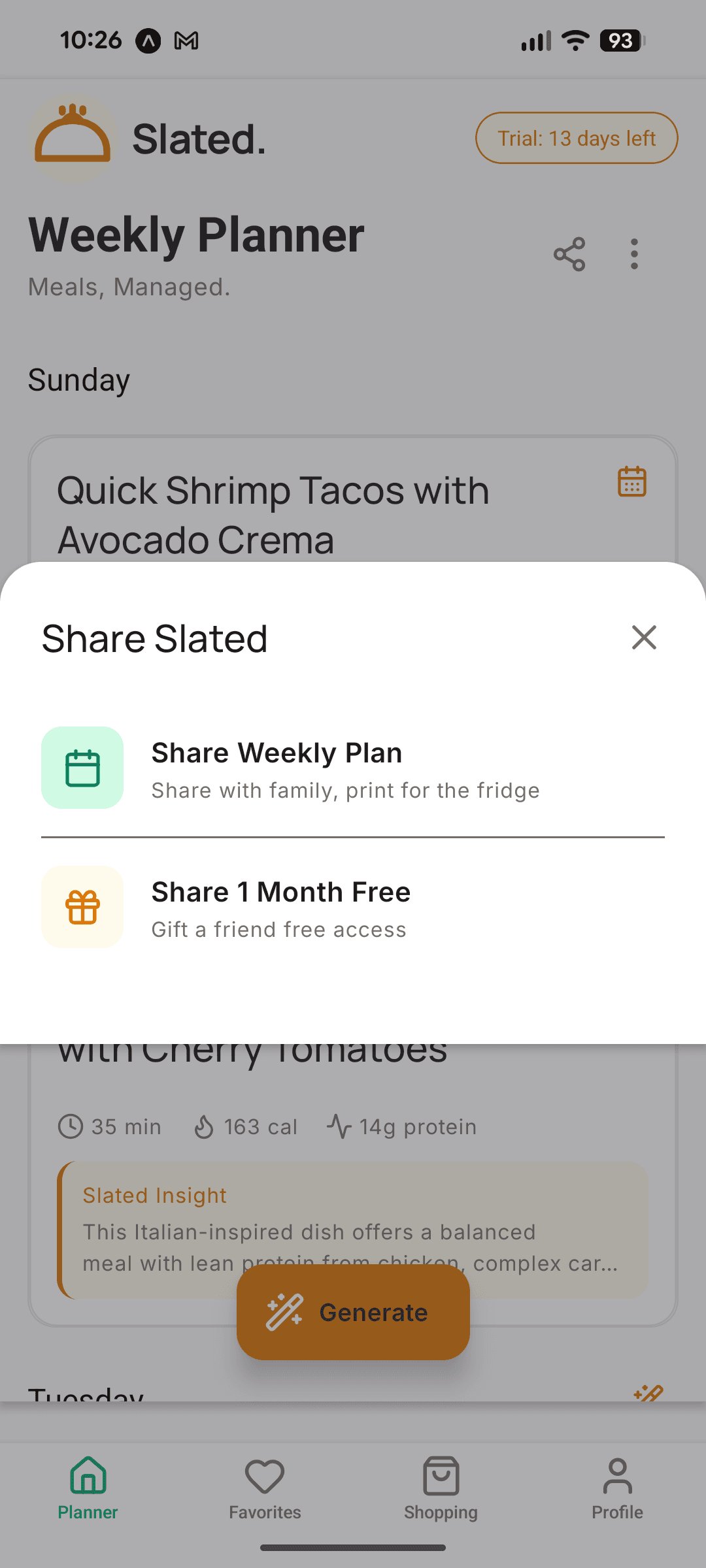Open the Trial: 13 days left badge
This screenshot has width=706, height=1568.
tap(577, 138)
